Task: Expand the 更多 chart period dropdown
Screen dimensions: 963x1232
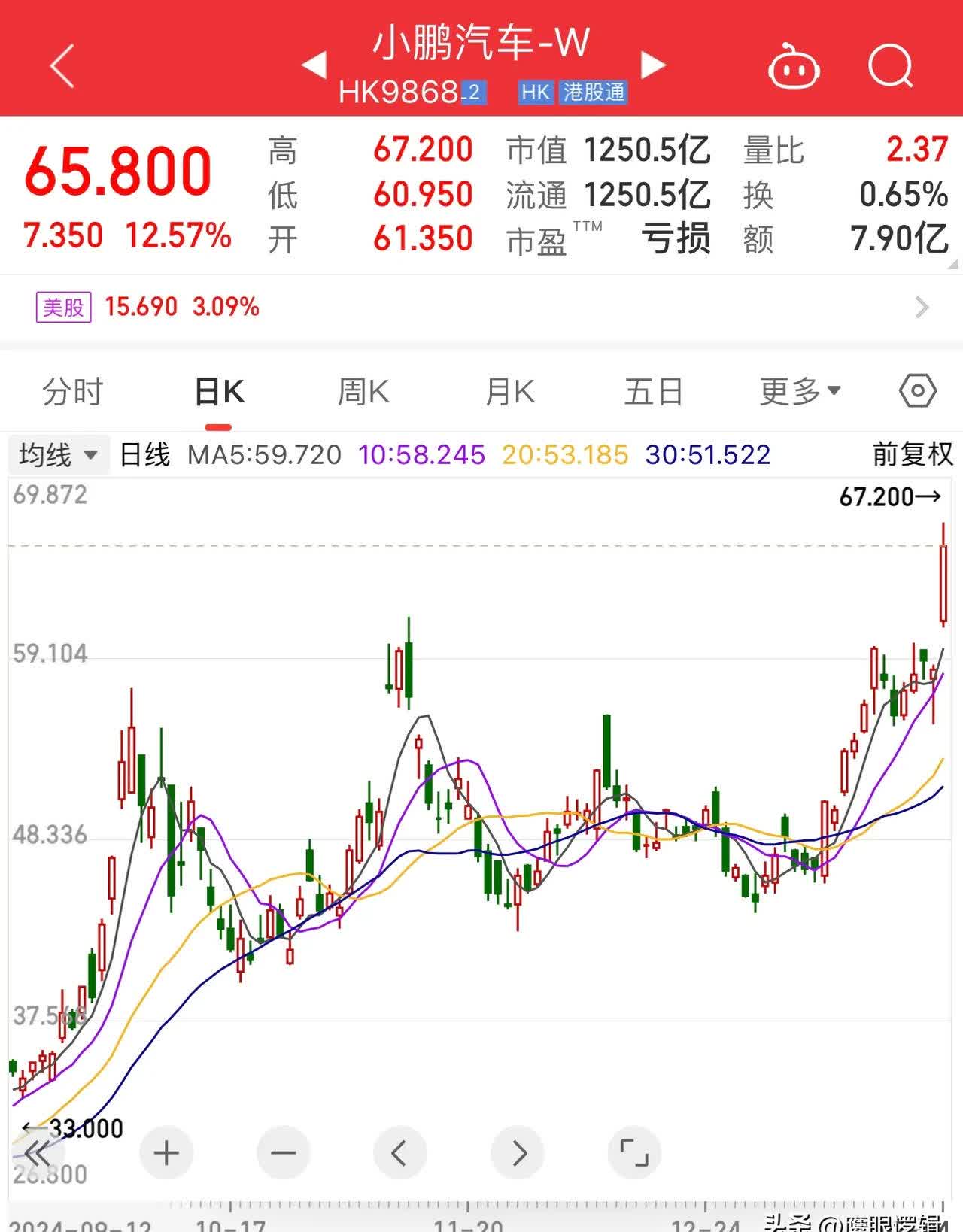Action: point(800,392)
